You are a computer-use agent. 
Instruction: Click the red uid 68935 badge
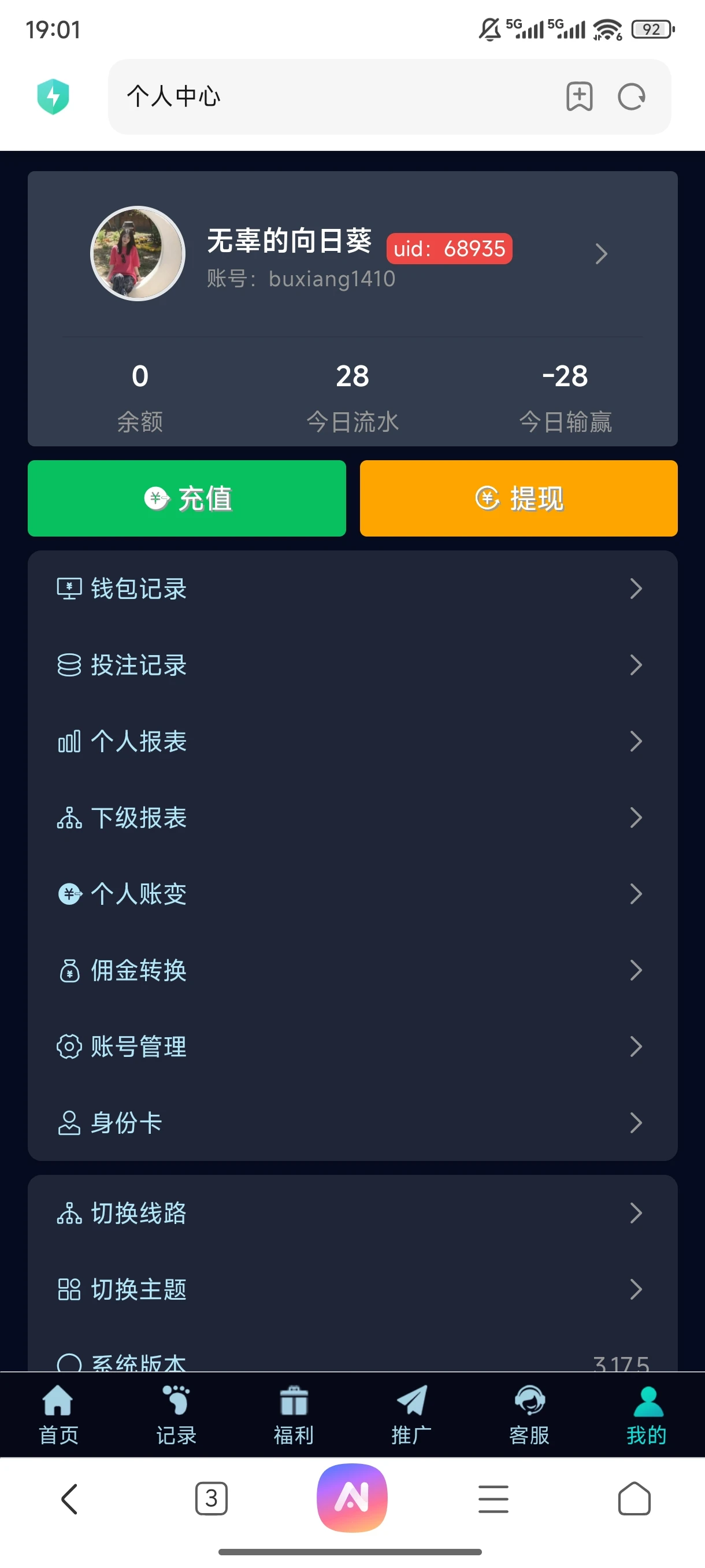pyautogui.click(x=450, y=249)
